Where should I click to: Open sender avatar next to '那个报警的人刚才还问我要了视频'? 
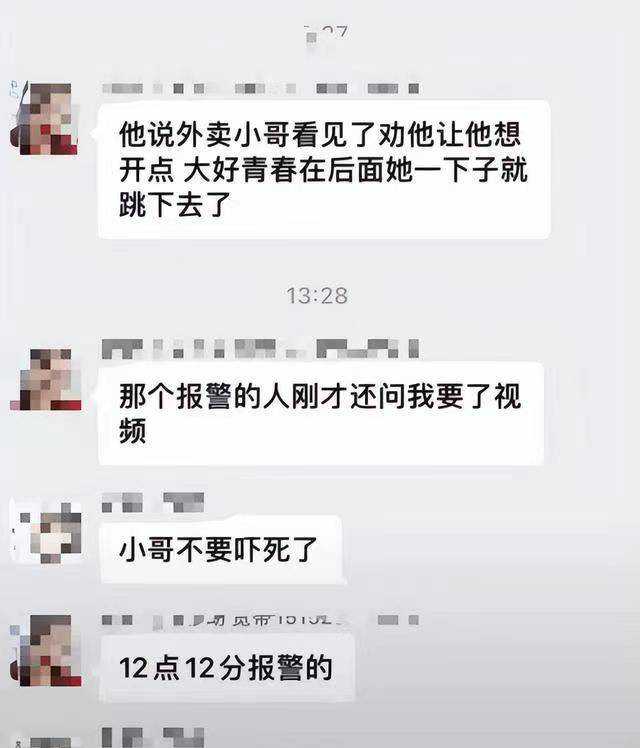coord(47,380)
